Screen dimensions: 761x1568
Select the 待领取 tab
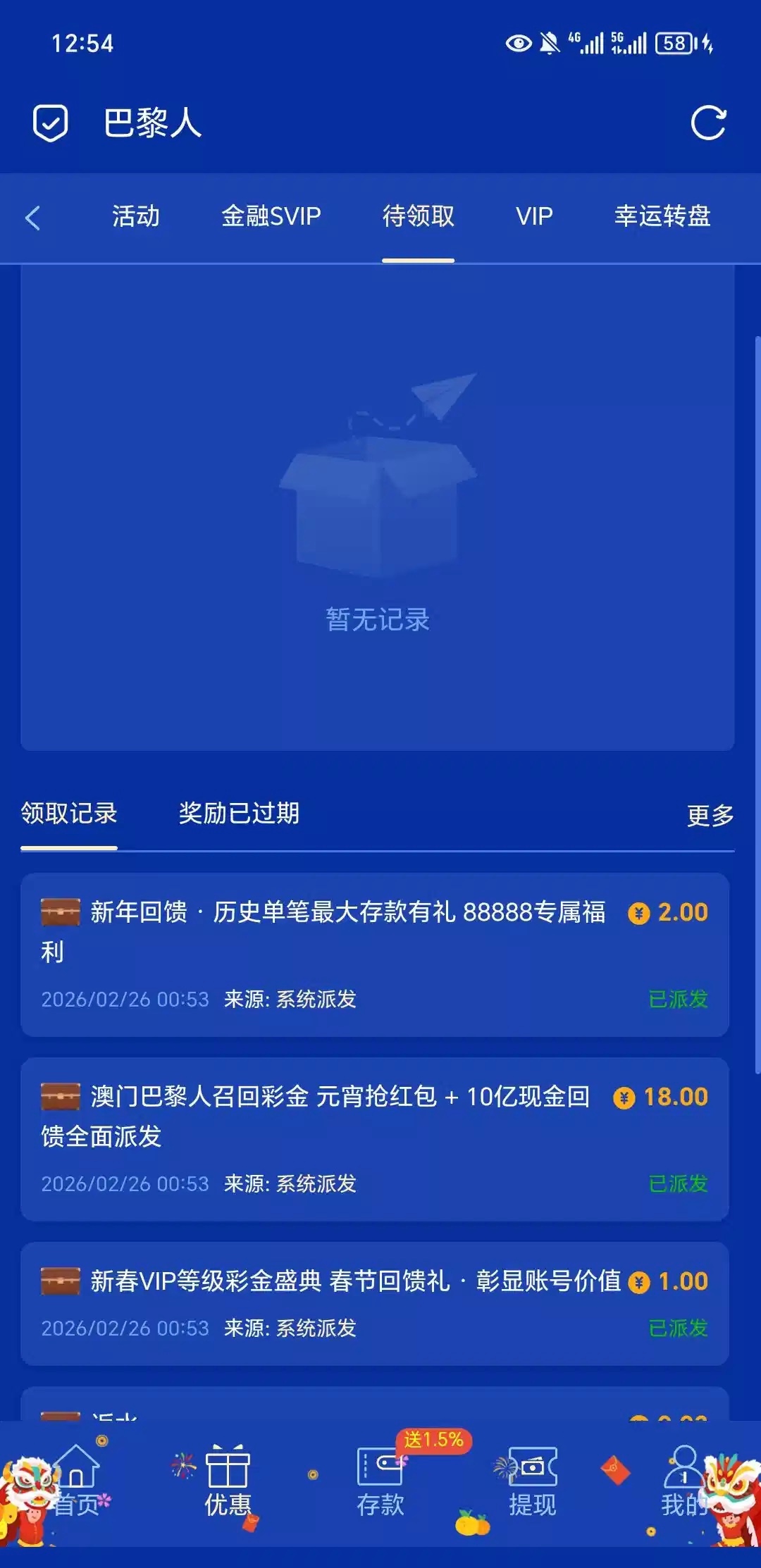click(418, 216)
